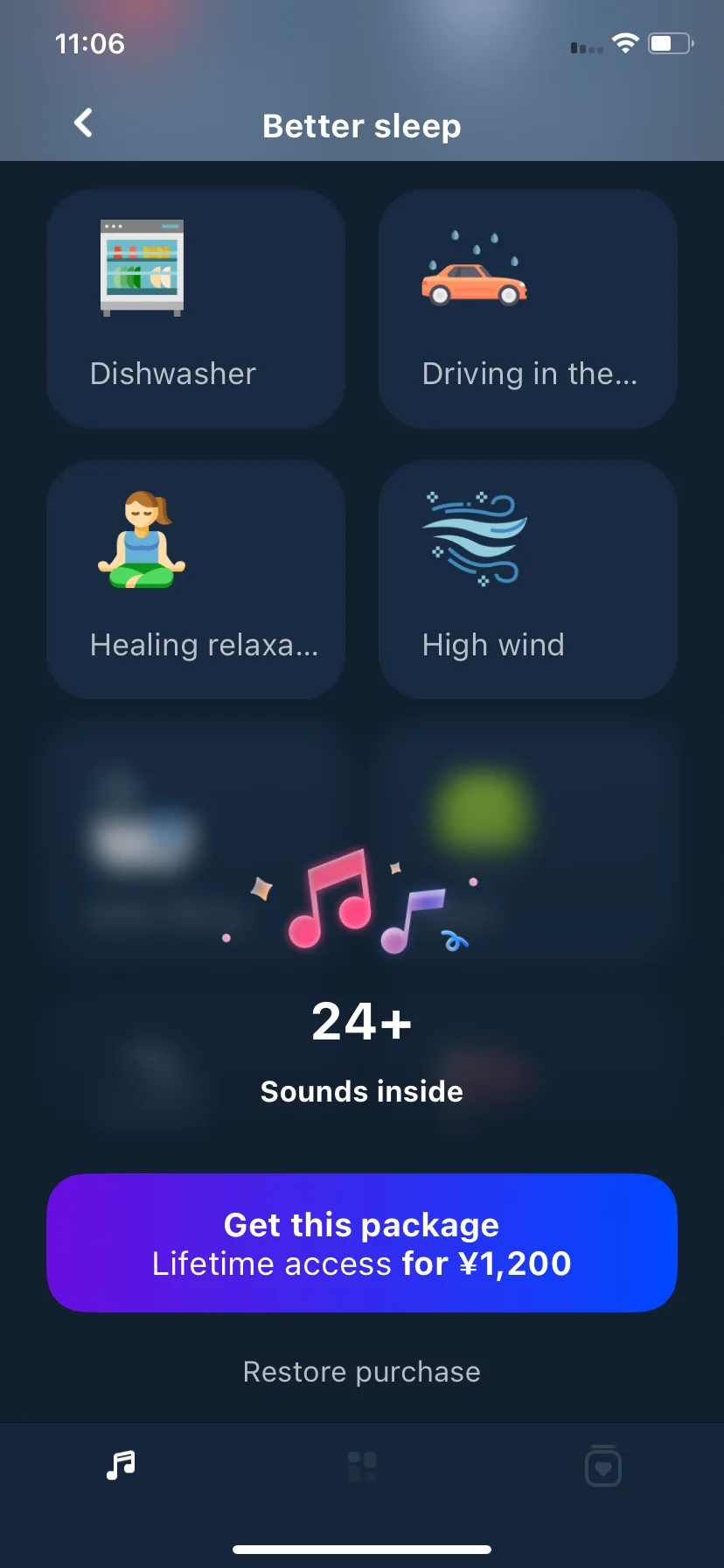Select the Driving in the rain card

click(x=528, y=309)
